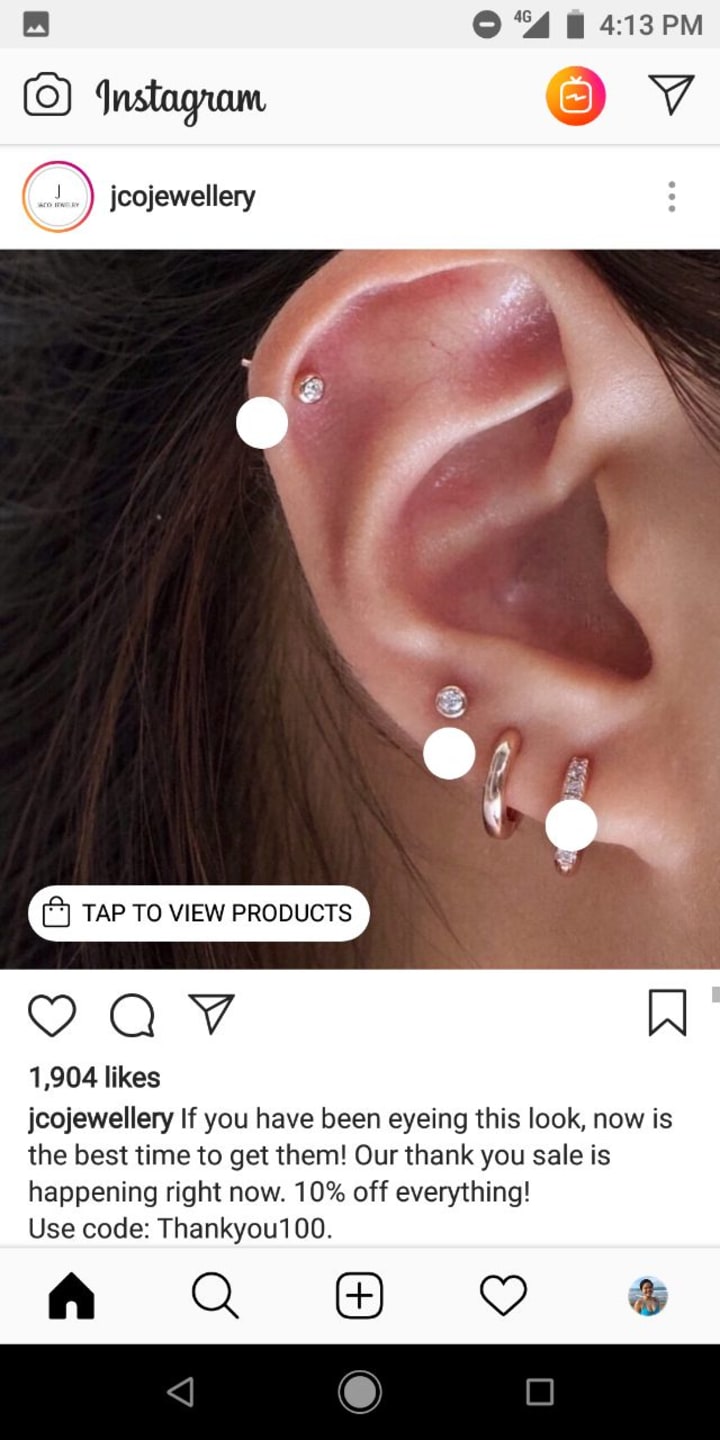
Task: Switch to the Home feed tab
Action: [x=71, y=1296]
